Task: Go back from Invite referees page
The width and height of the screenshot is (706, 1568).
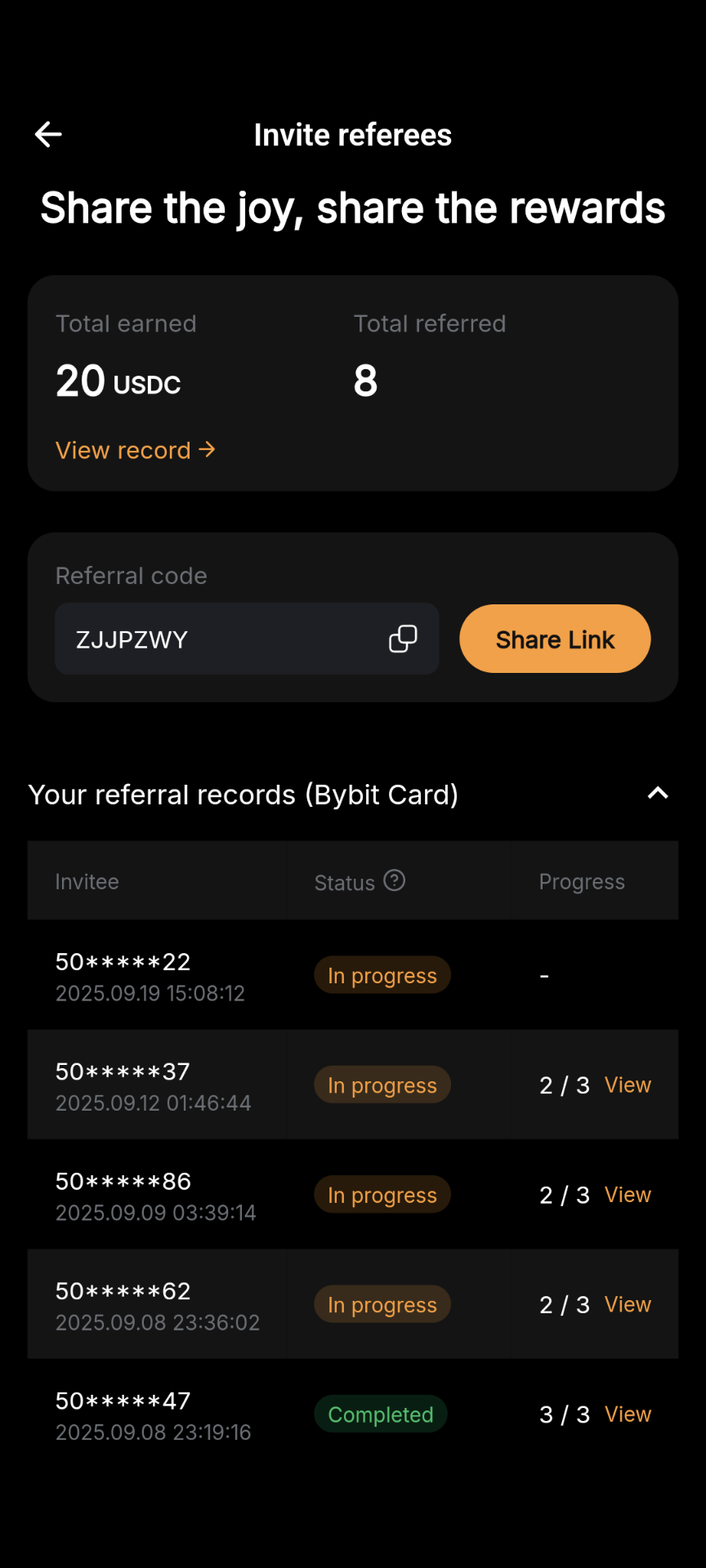Action: point(48,135)
